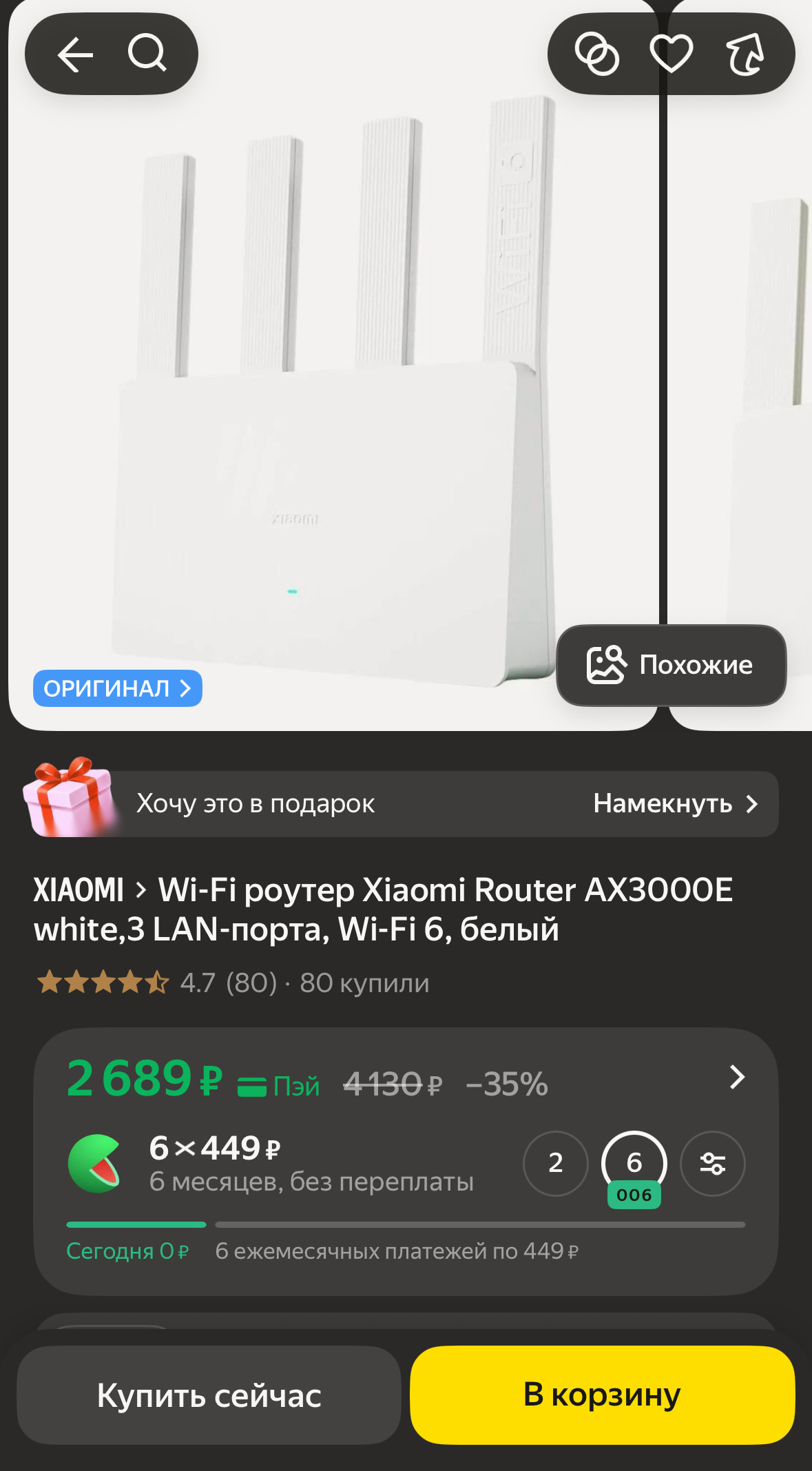Go back using the arrow icon
Image resolution: width=812 pixels, height=1471 pixels.
[x=74, y=54]
